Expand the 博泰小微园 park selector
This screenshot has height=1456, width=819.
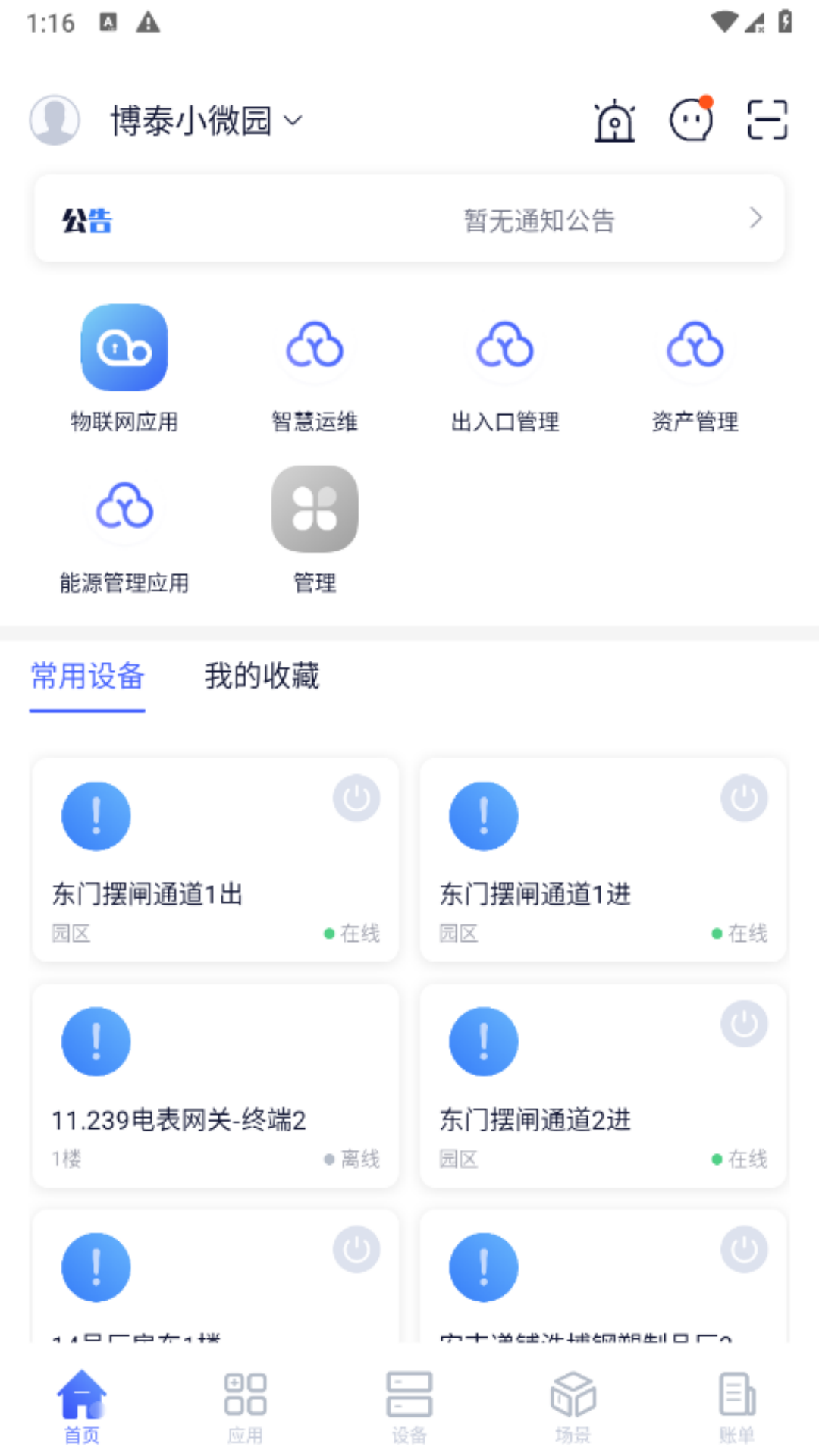click(206, 121)
